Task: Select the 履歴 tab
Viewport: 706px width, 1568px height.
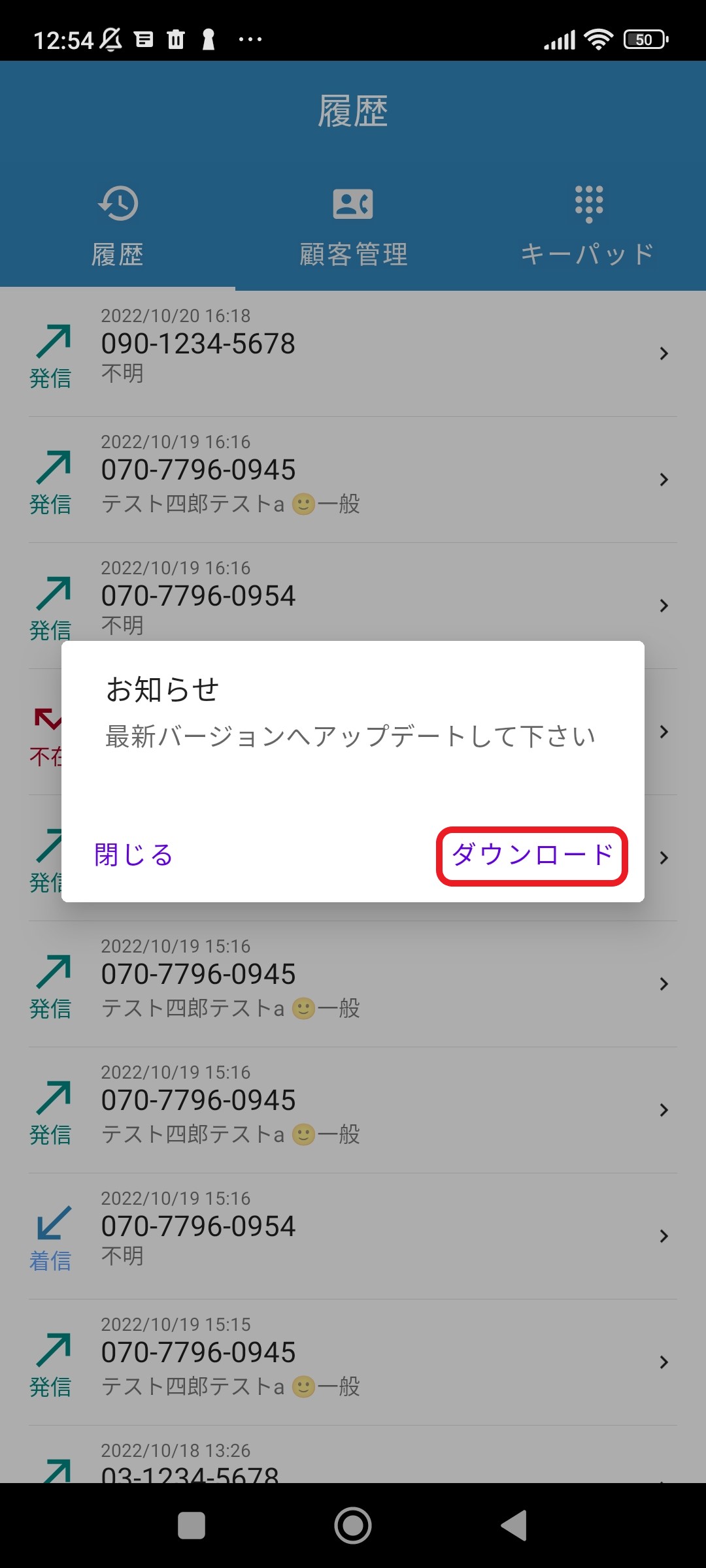Action: pyautogui.click(x=118, y=225)
